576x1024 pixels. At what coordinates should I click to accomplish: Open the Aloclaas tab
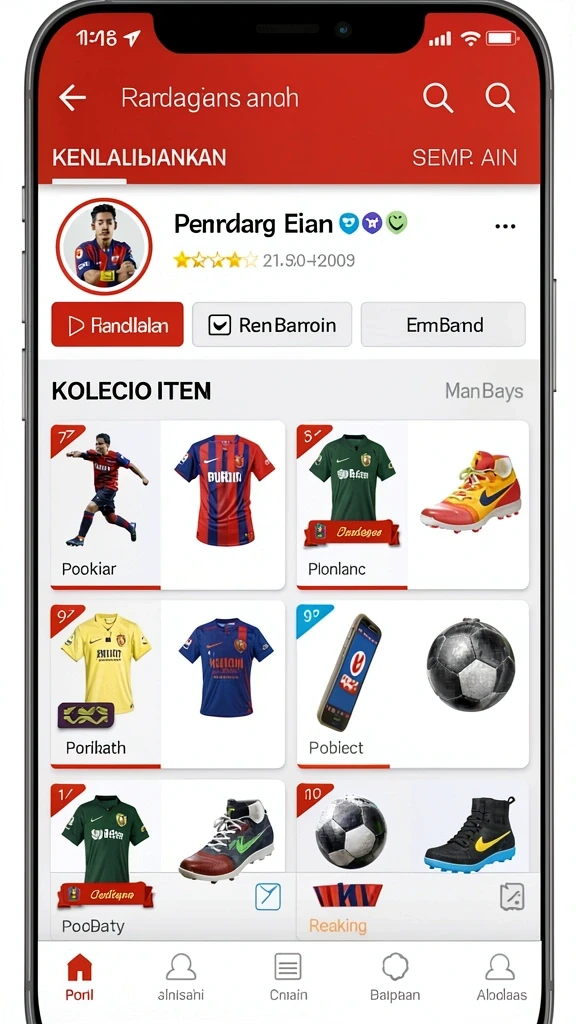pos(501,978)
